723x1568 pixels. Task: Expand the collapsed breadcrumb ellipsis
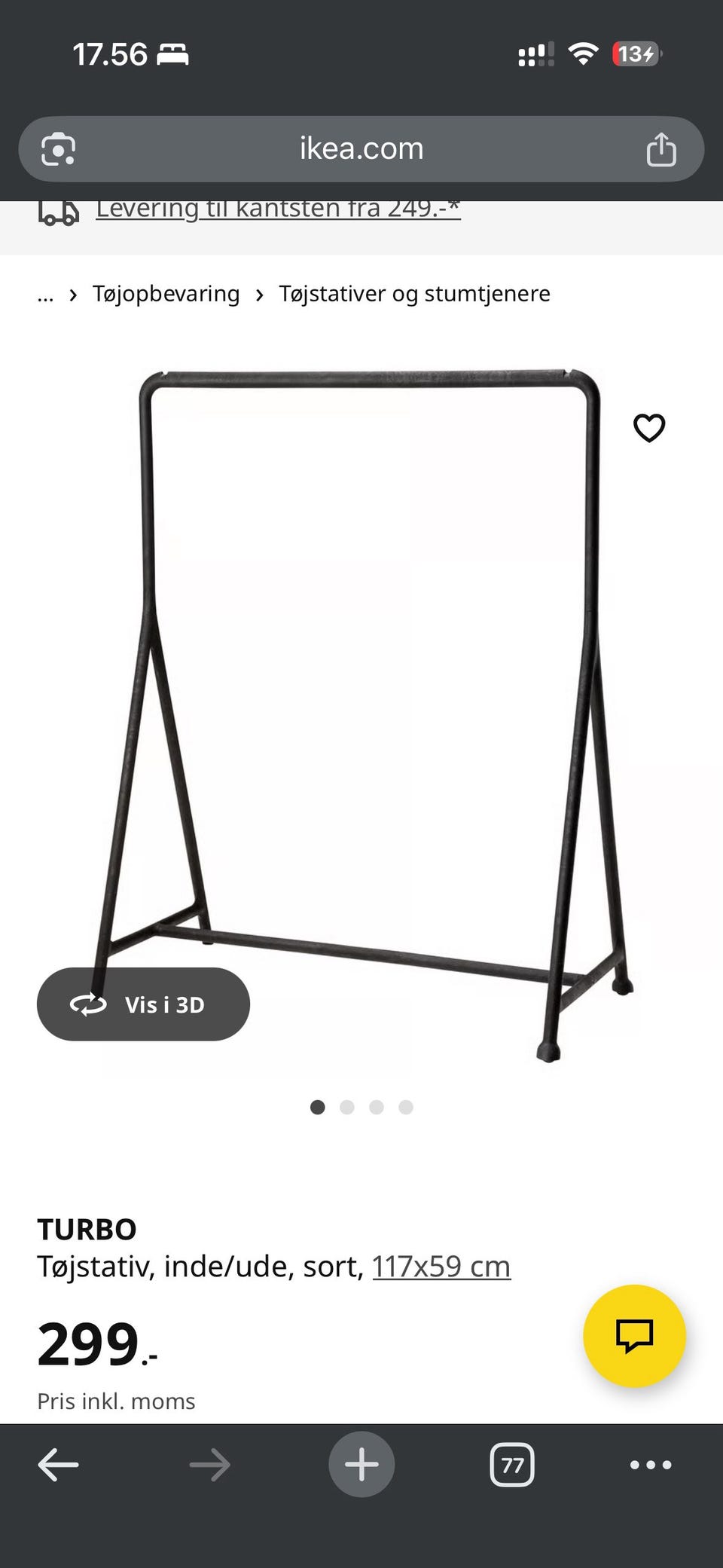[45, 294]
